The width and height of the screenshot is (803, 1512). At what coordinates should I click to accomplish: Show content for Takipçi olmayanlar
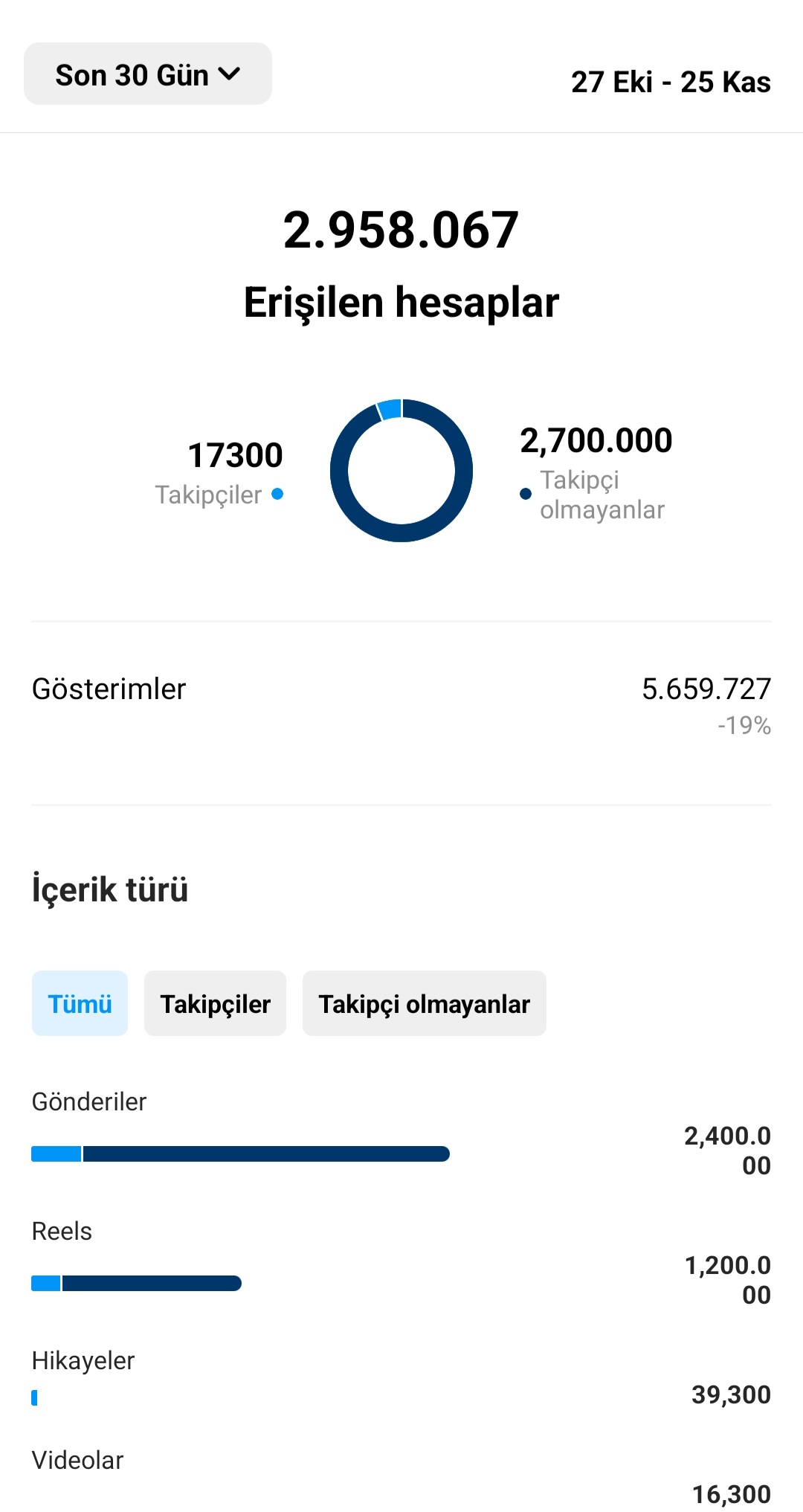(x=424, y=1003)
